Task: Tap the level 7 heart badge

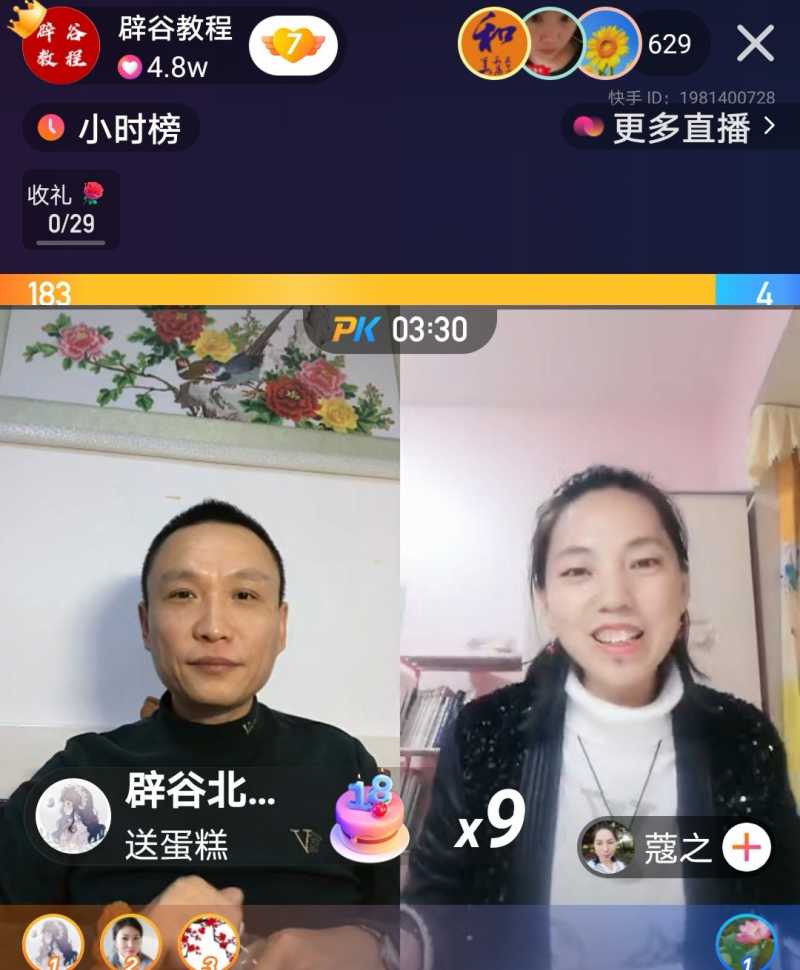Action: click(292, 45)
